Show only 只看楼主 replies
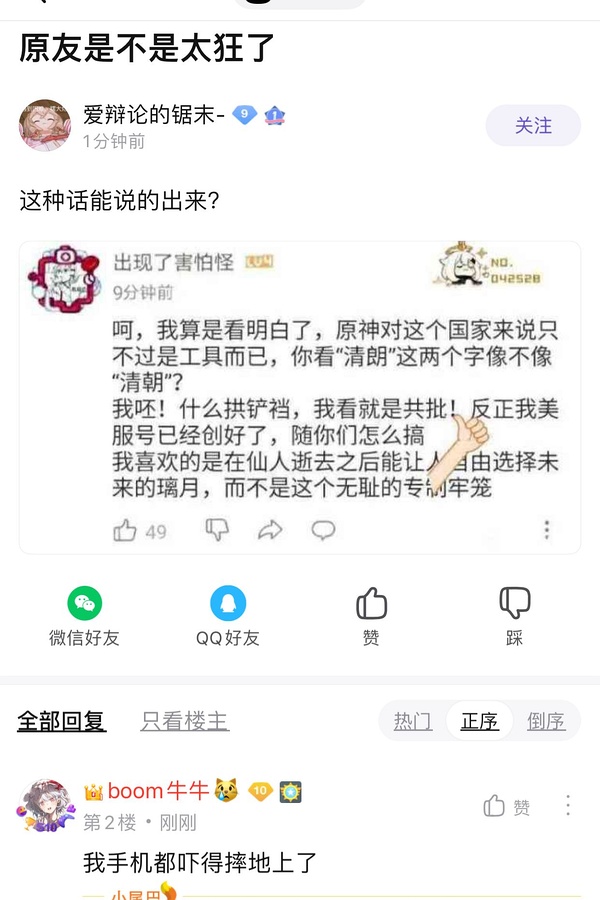Viewport: 600px width, 900px height. (x=184, y=720)
